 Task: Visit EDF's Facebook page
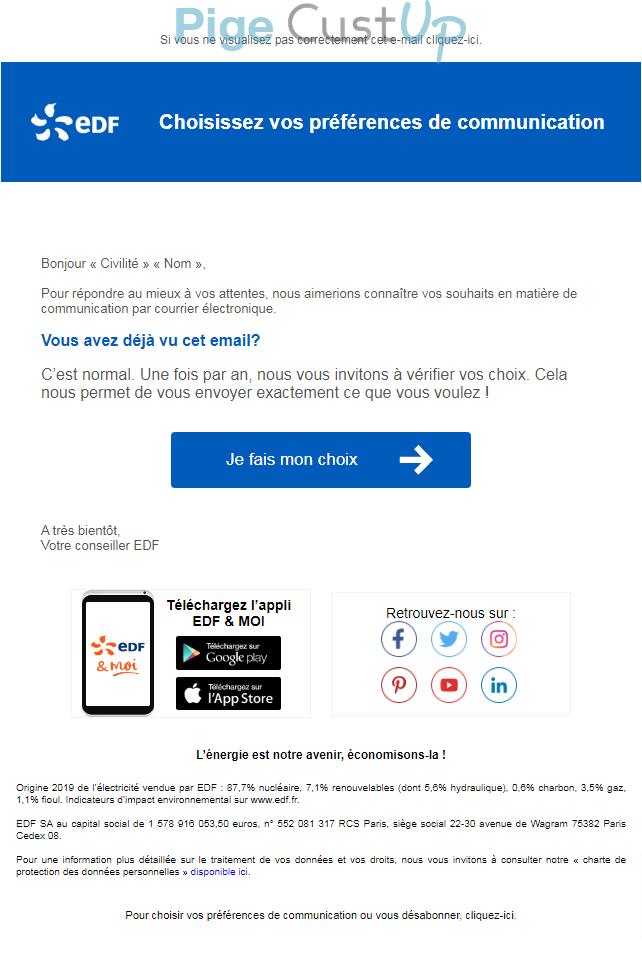click(x=399, y=639)
